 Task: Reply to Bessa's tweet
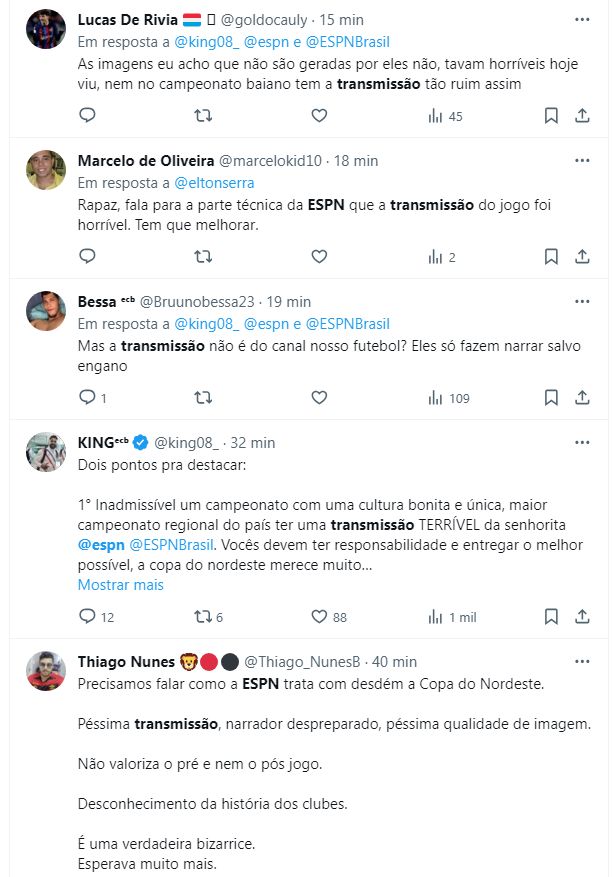tap(87, 398)
